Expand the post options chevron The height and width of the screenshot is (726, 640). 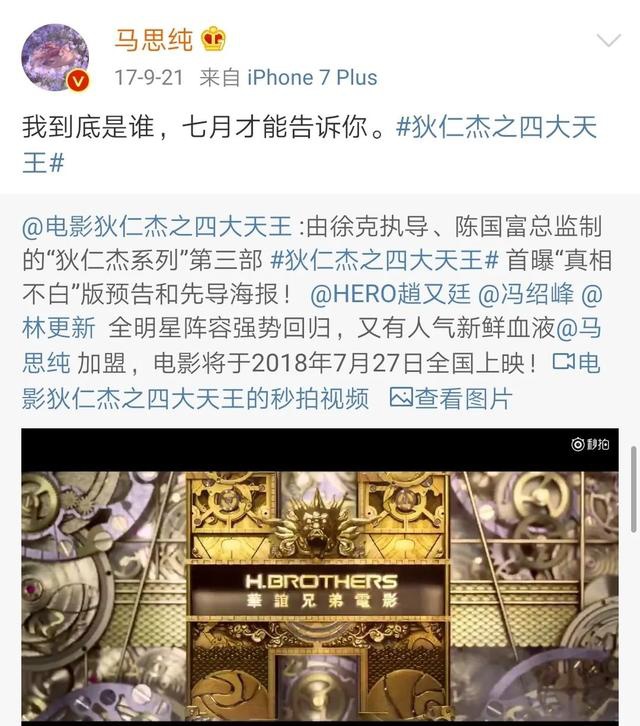[608, 42]
